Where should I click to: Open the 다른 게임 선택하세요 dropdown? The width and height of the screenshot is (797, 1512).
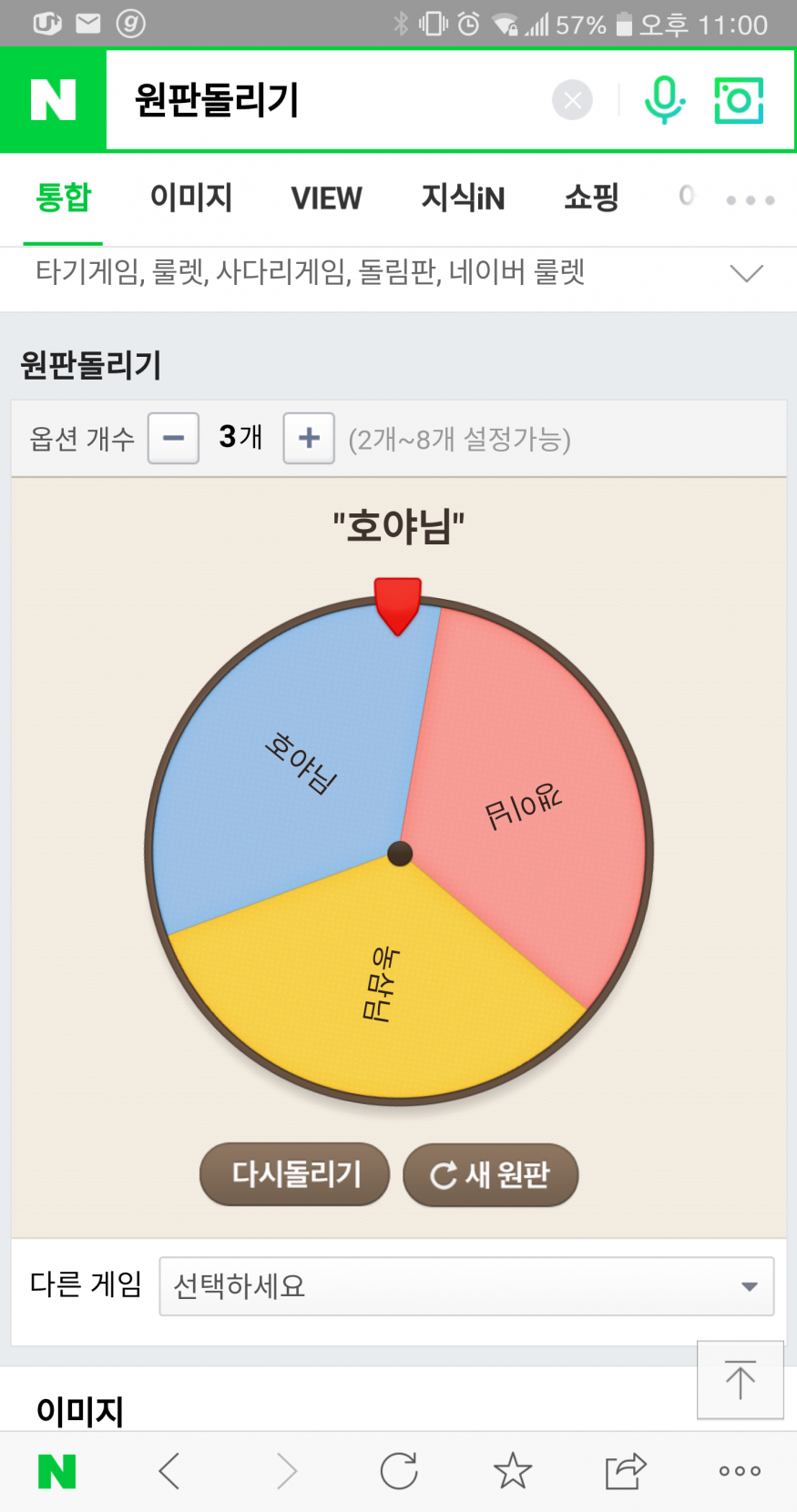pos(466,1286)
